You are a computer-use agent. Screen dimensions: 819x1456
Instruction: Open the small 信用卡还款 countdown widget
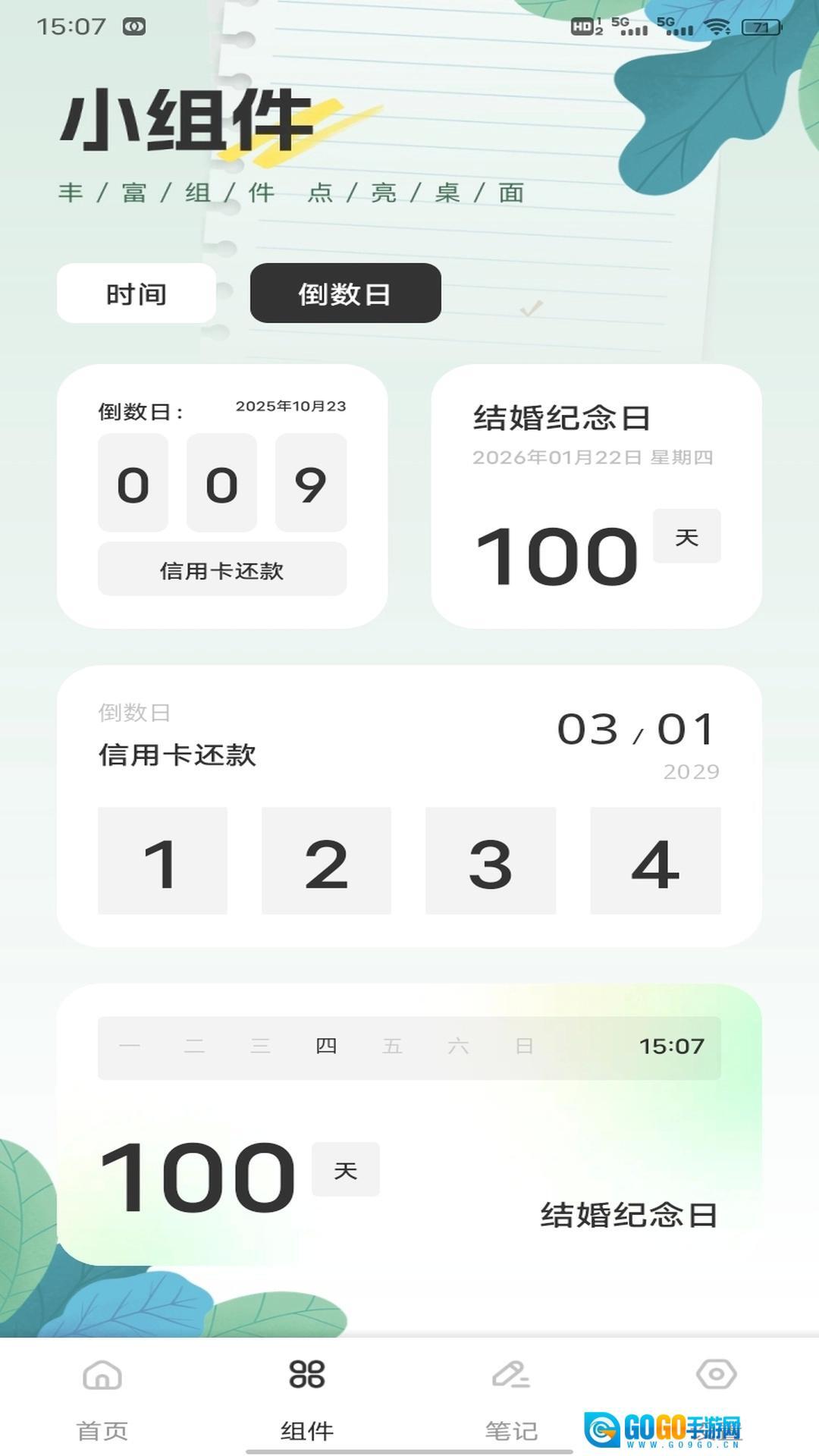[x=222, y=496]
